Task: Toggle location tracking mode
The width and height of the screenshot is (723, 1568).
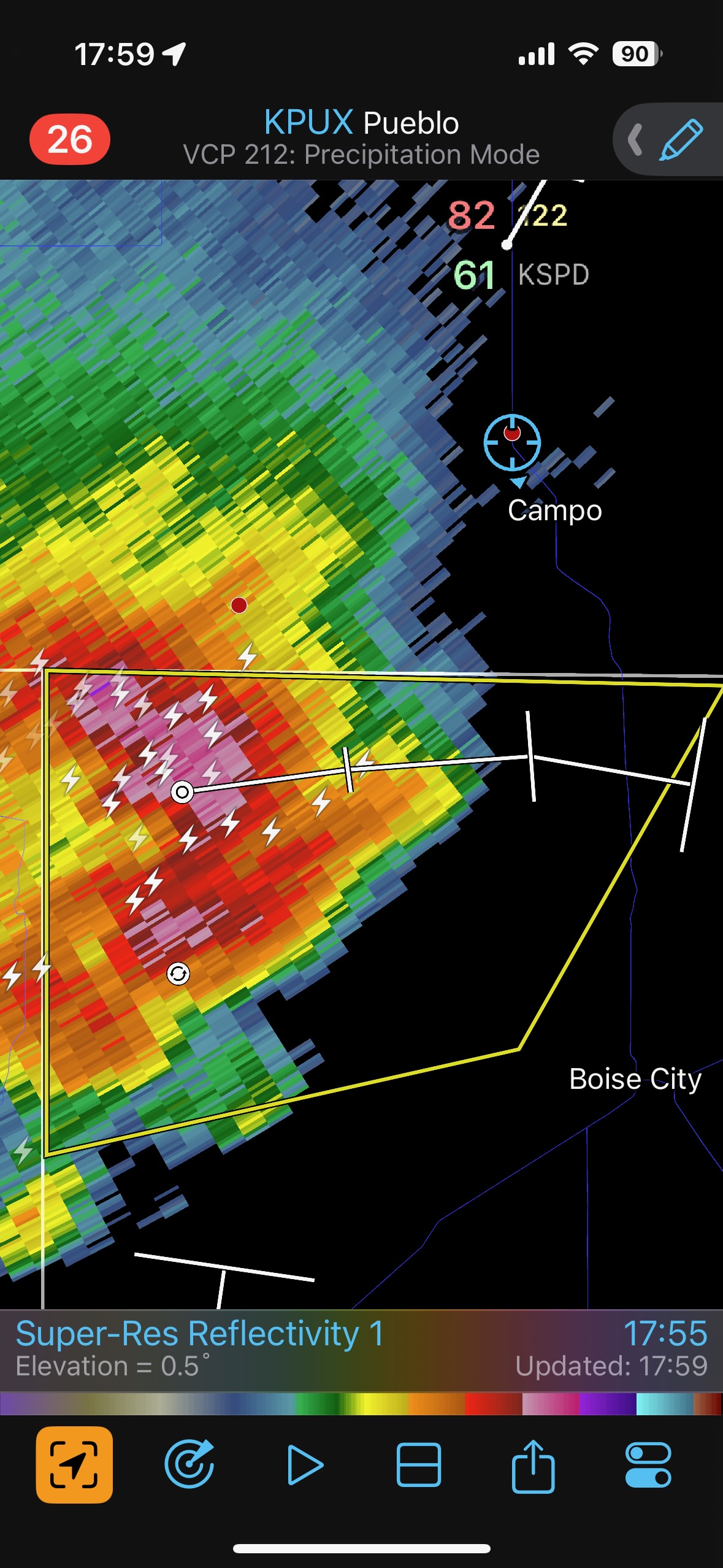Action: (74, 1464)
